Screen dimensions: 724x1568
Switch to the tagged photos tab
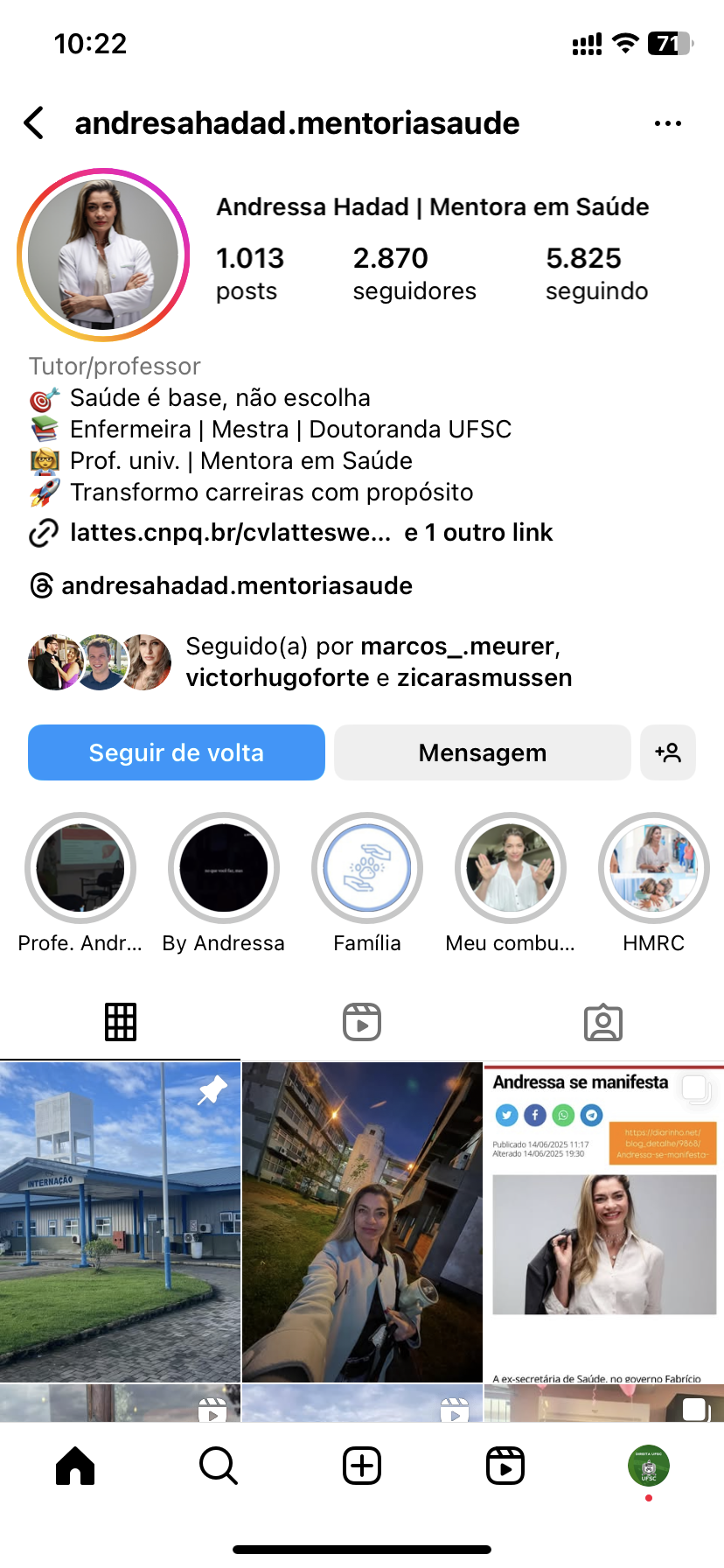click(x=603, y=1022)
